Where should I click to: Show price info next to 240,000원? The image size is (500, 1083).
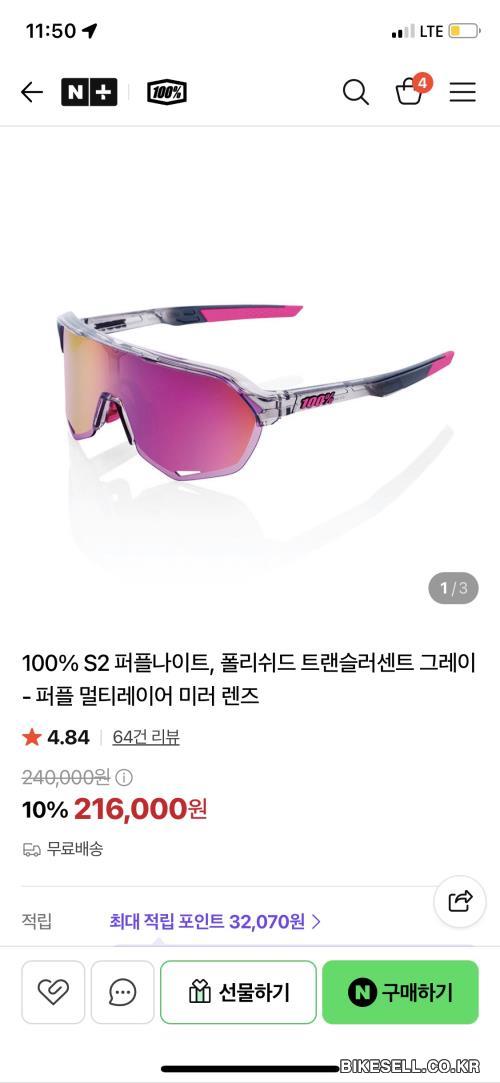click(123, 778)
